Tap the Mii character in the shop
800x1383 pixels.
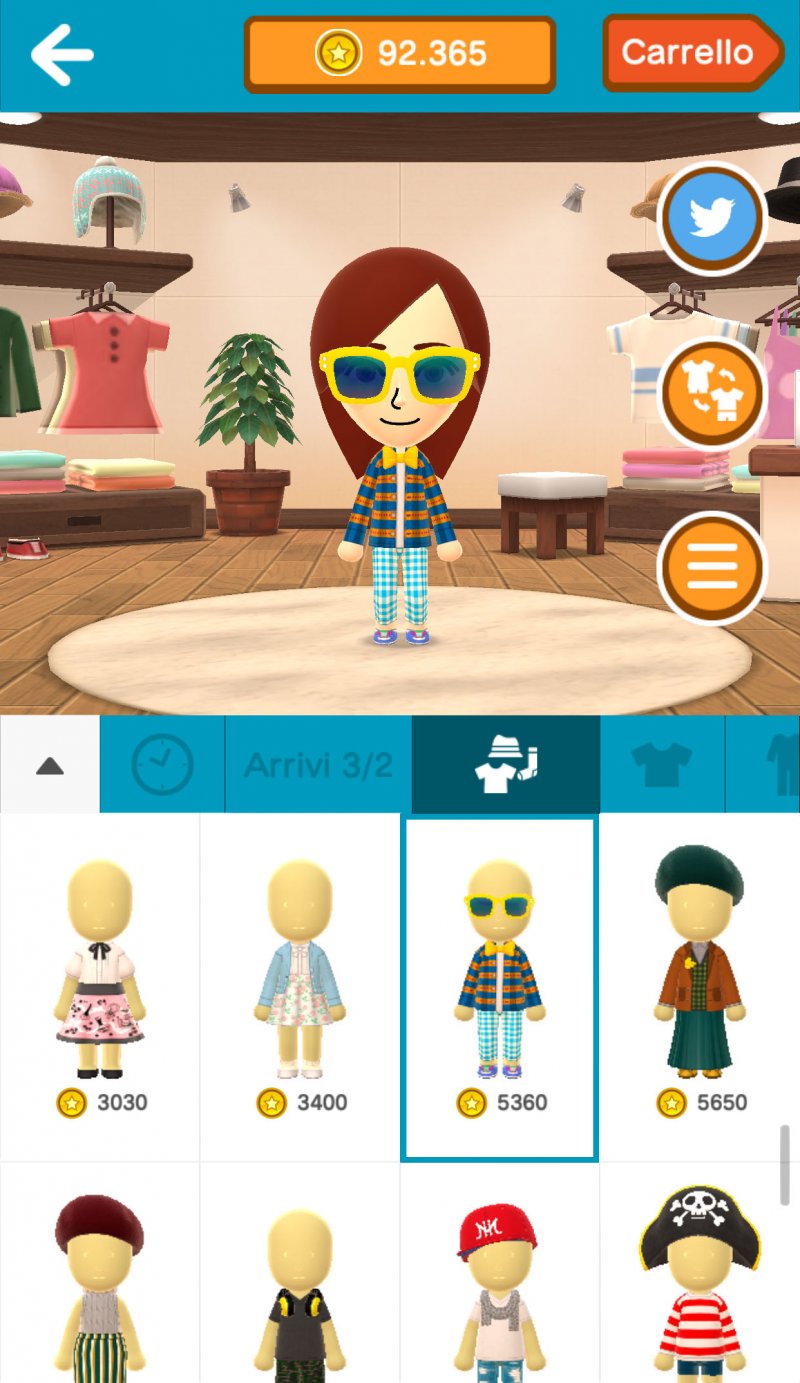pos(390,450)
